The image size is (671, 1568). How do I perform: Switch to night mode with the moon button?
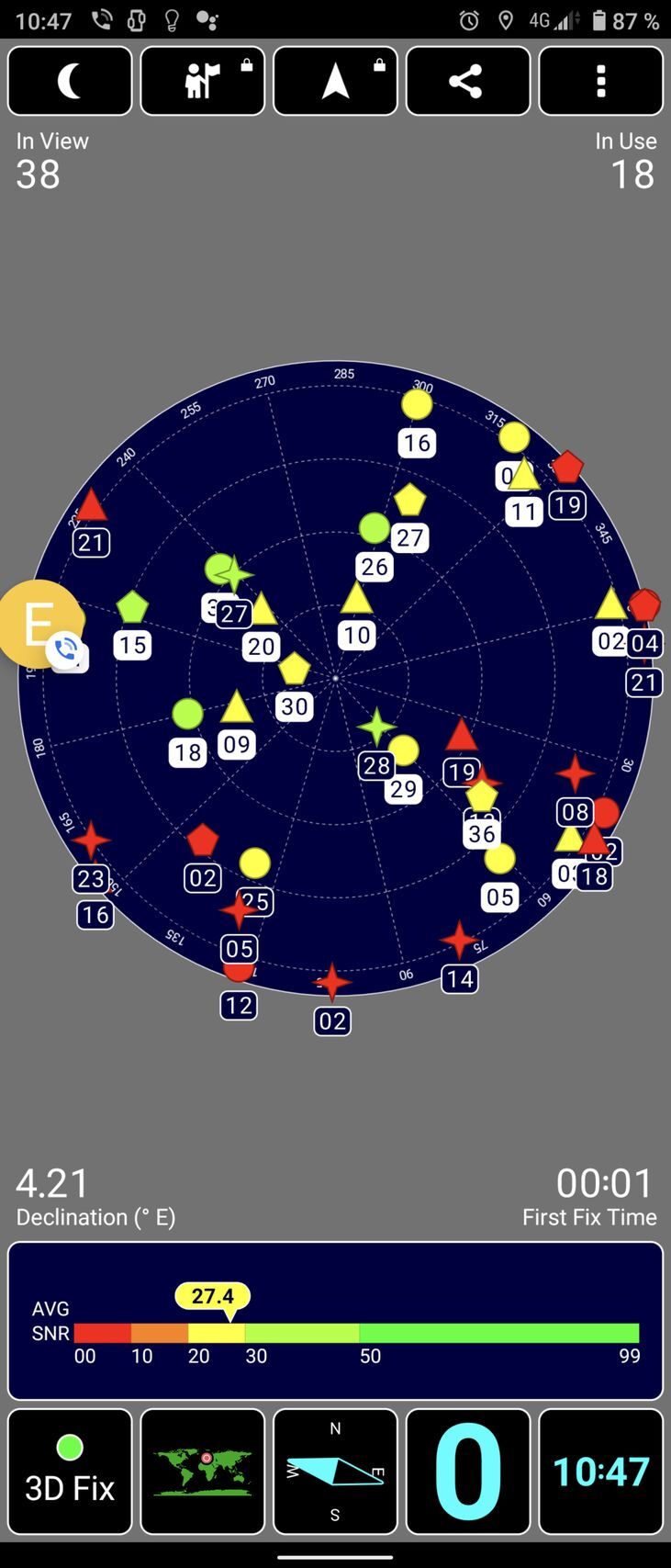pos(70,82)
